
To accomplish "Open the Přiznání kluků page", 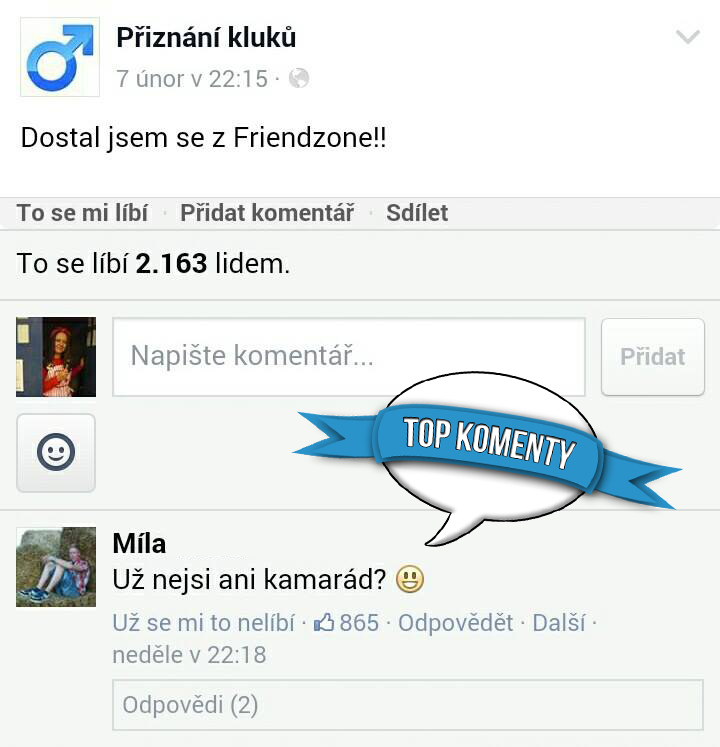I will (206, 38).
